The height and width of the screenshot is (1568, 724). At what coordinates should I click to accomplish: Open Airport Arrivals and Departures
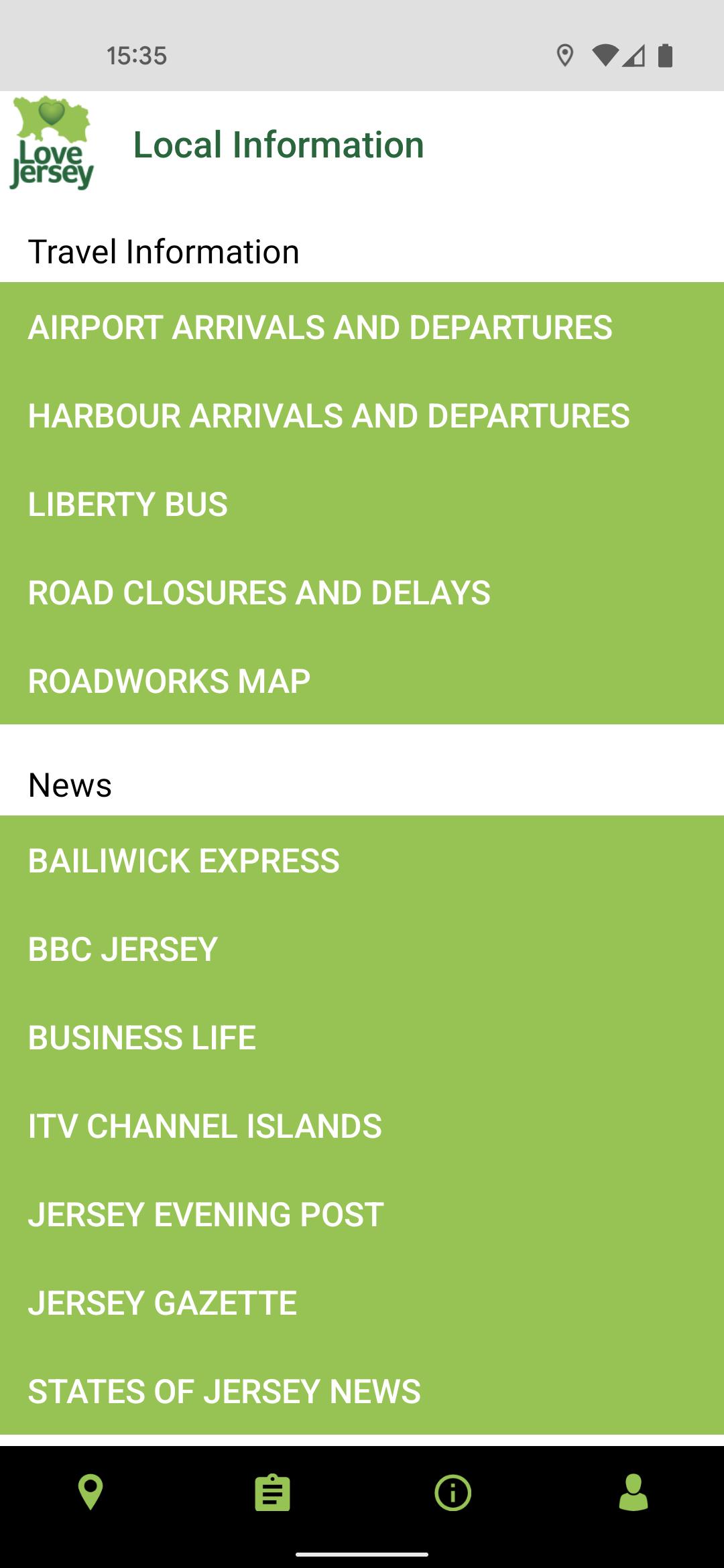click(362, 327)
